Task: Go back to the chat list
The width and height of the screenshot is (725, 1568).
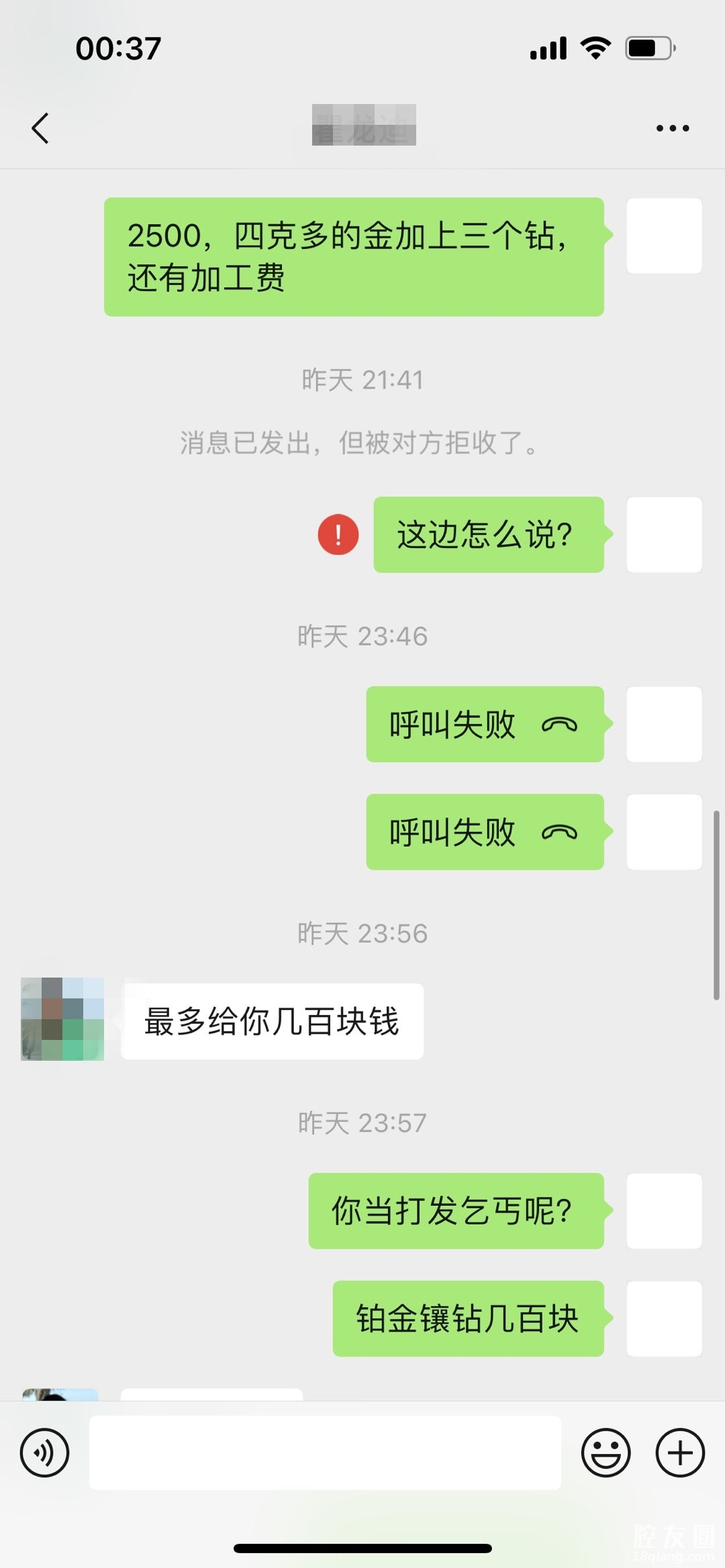Action: click(40, 127)
